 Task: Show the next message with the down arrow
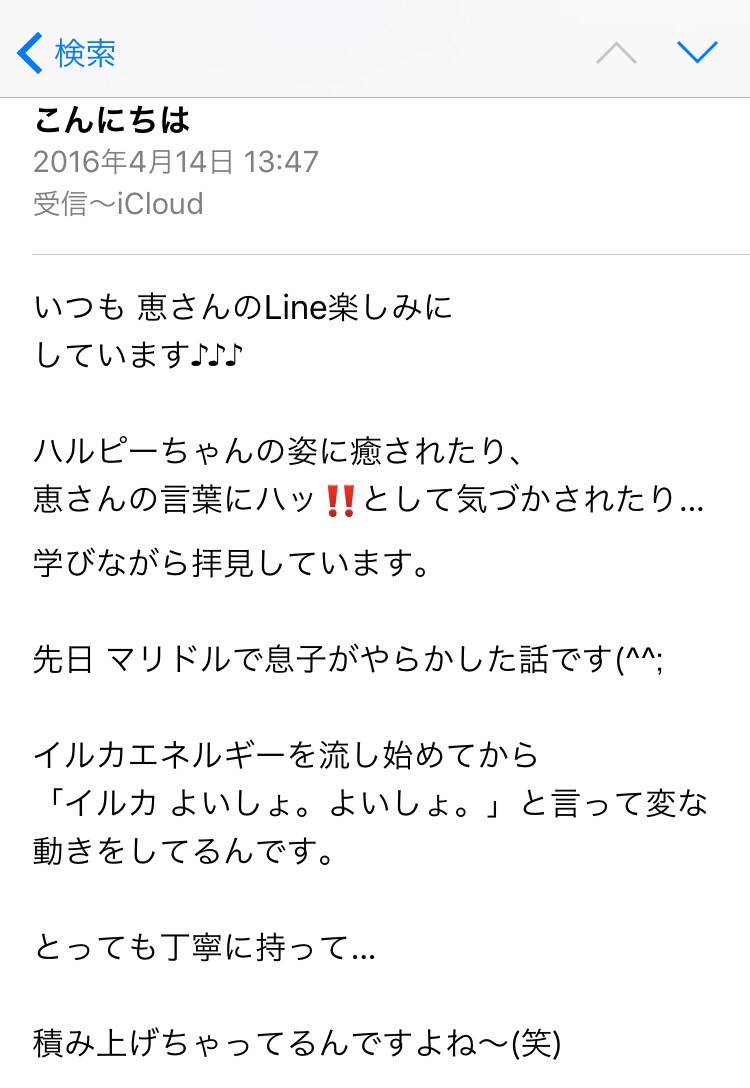697,53
